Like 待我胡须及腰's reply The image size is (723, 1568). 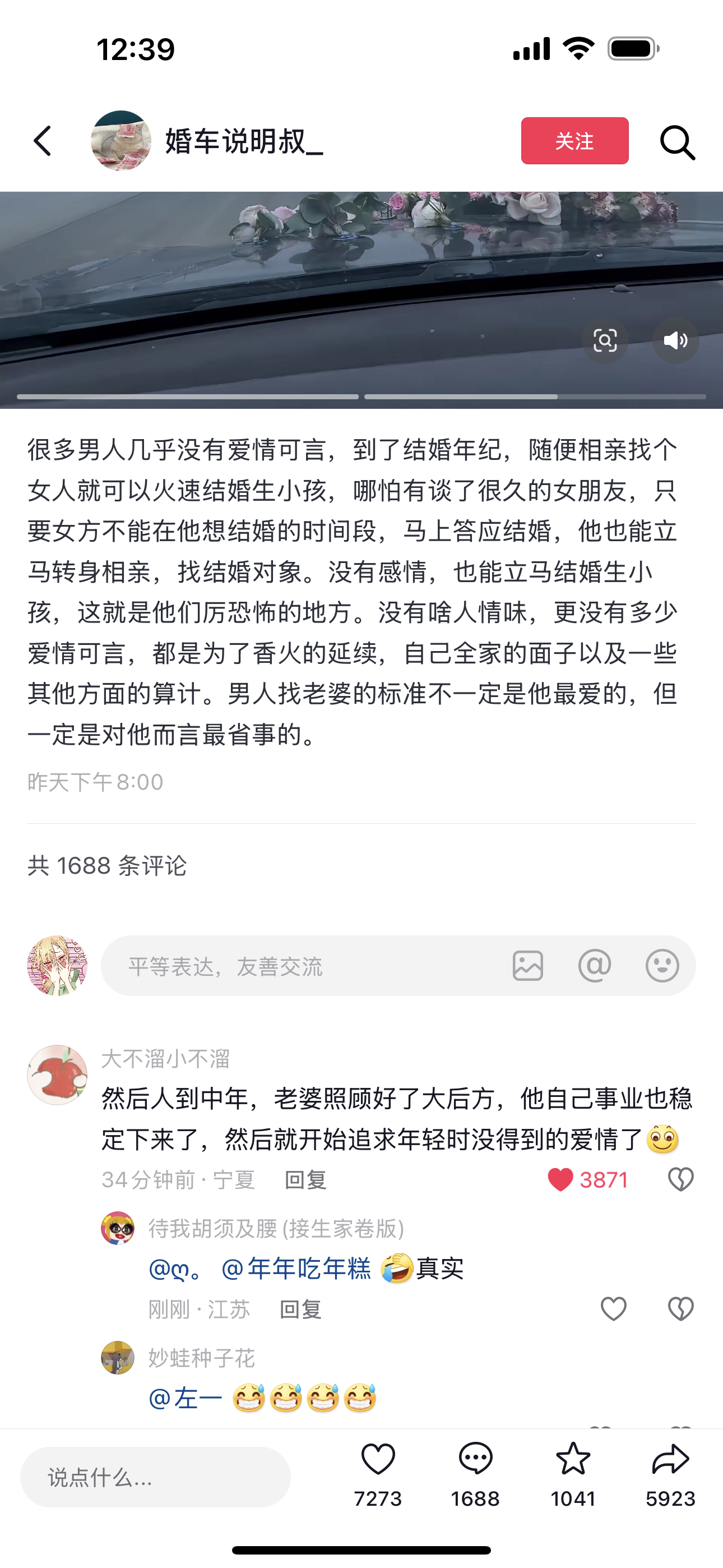pyautogui.click(x=613, y=1309)
